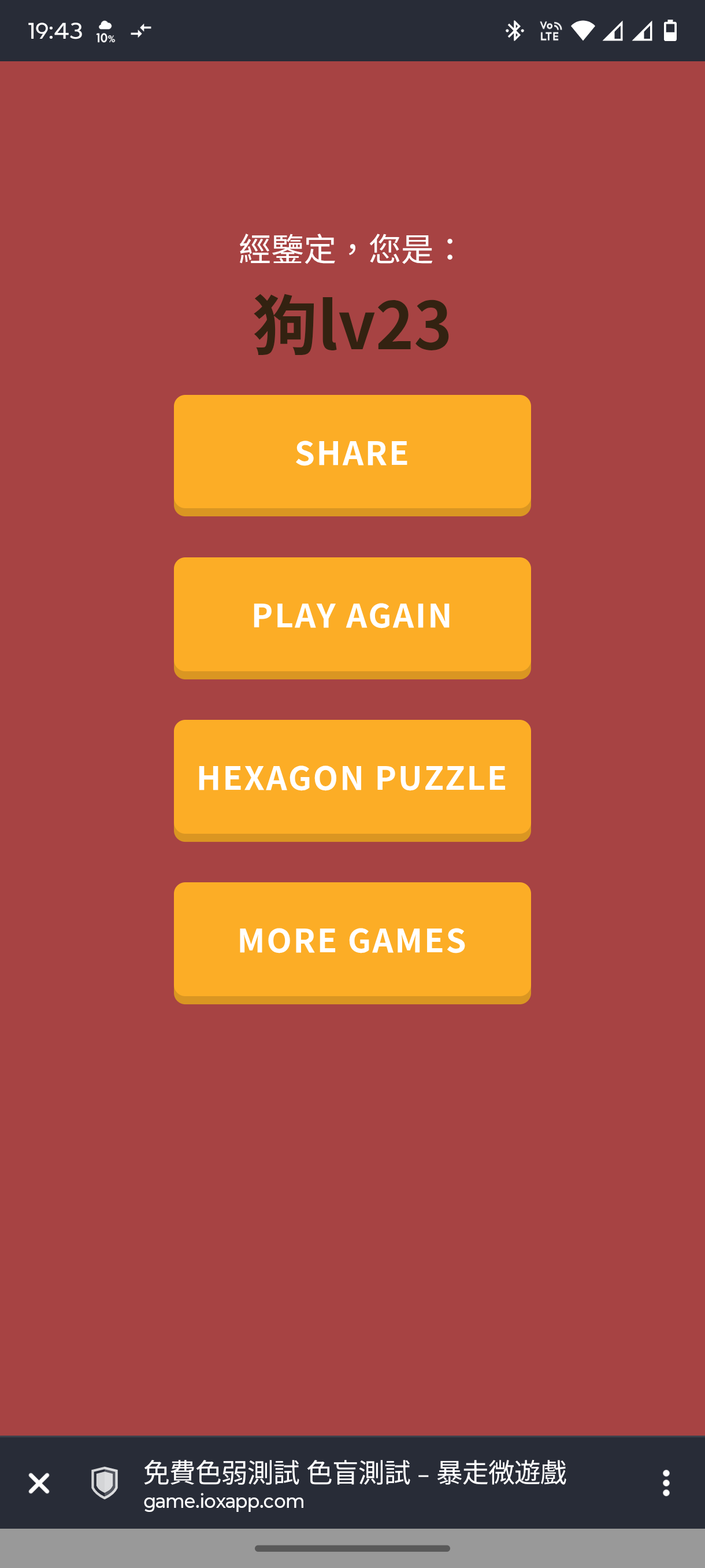Browse MORE GAMES
The width and height of the screenshot is (705, 1568).
tap(352, 941)
